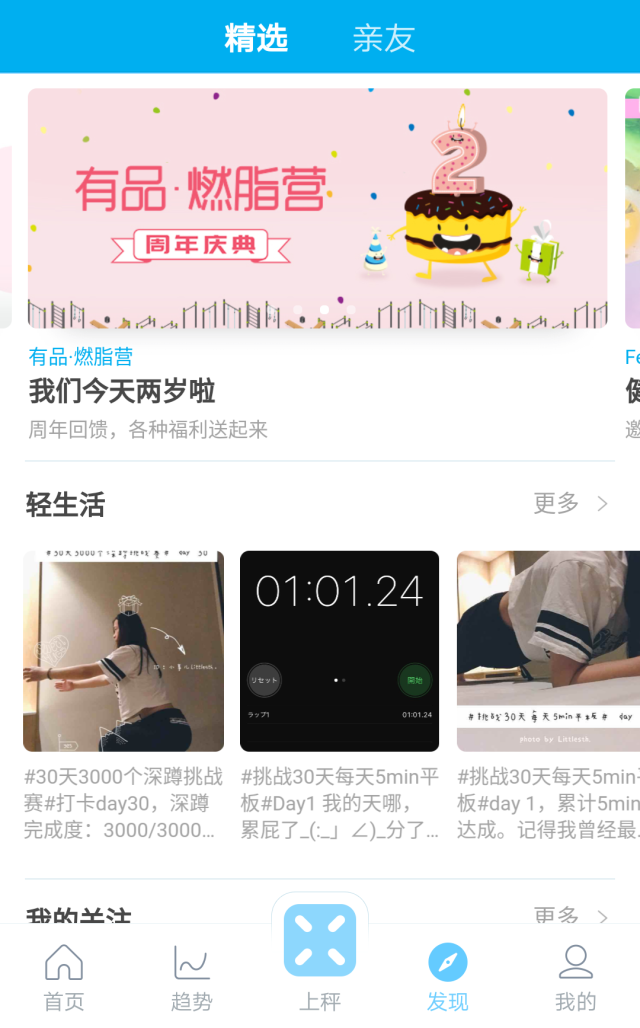
Task: Switch to the 亲友 tab
Action: (x=383, y=38)
